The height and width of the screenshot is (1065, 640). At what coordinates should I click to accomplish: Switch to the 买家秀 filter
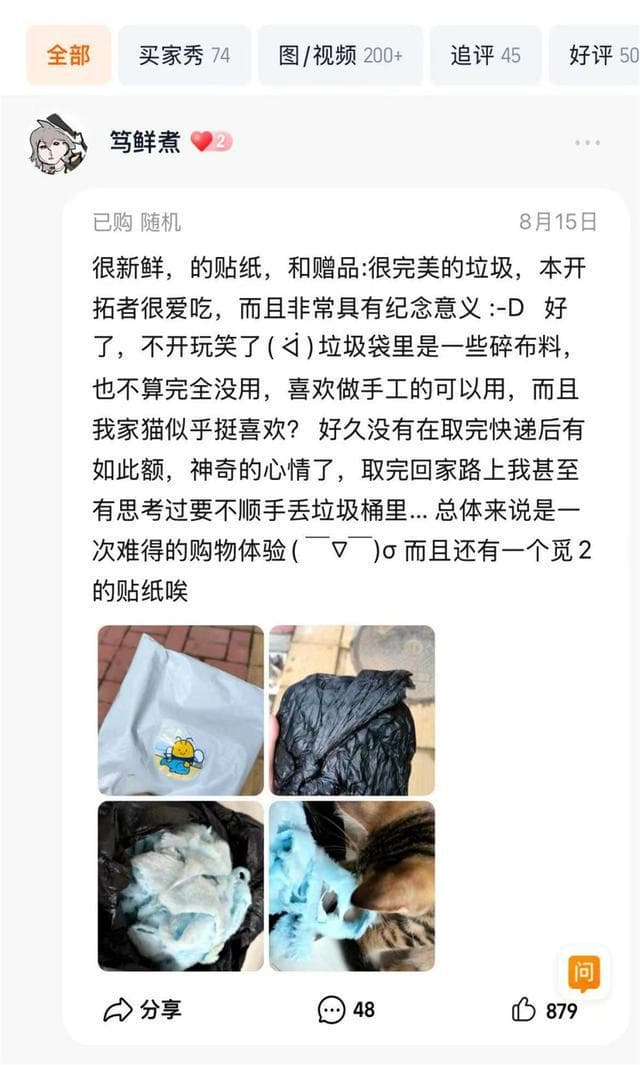184,55
